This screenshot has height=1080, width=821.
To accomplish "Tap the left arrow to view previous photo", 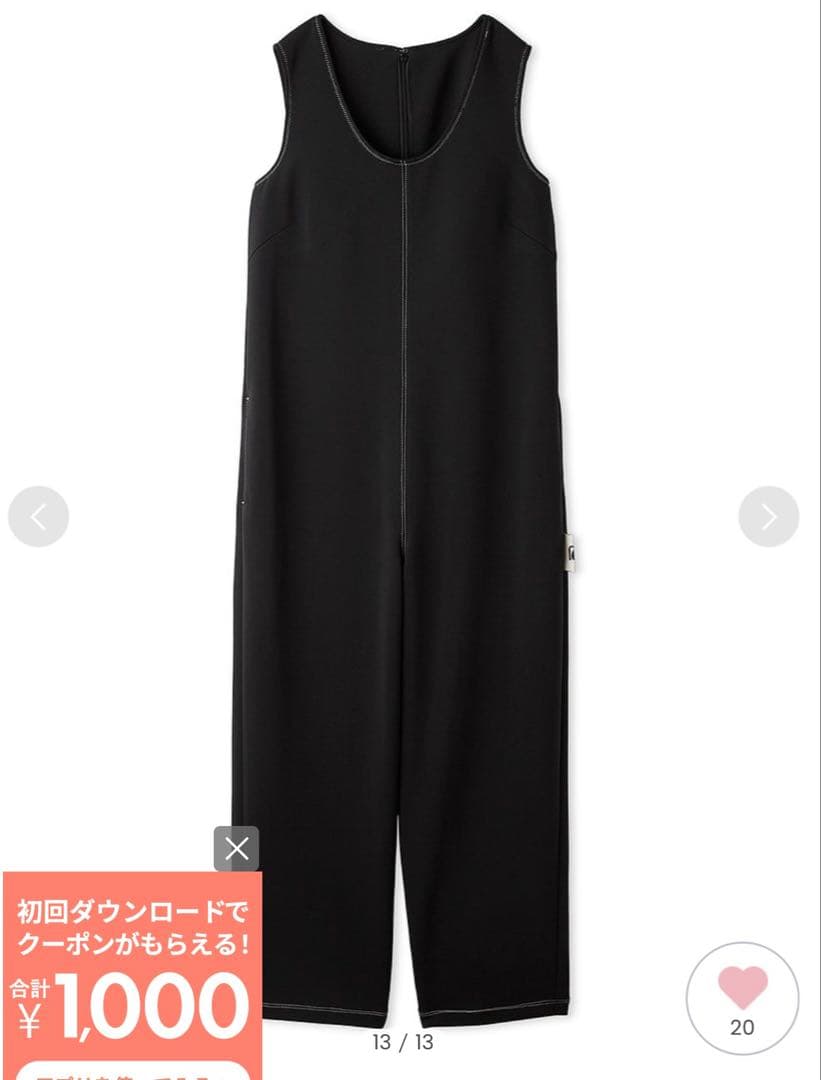I will (x=37, y=515).
